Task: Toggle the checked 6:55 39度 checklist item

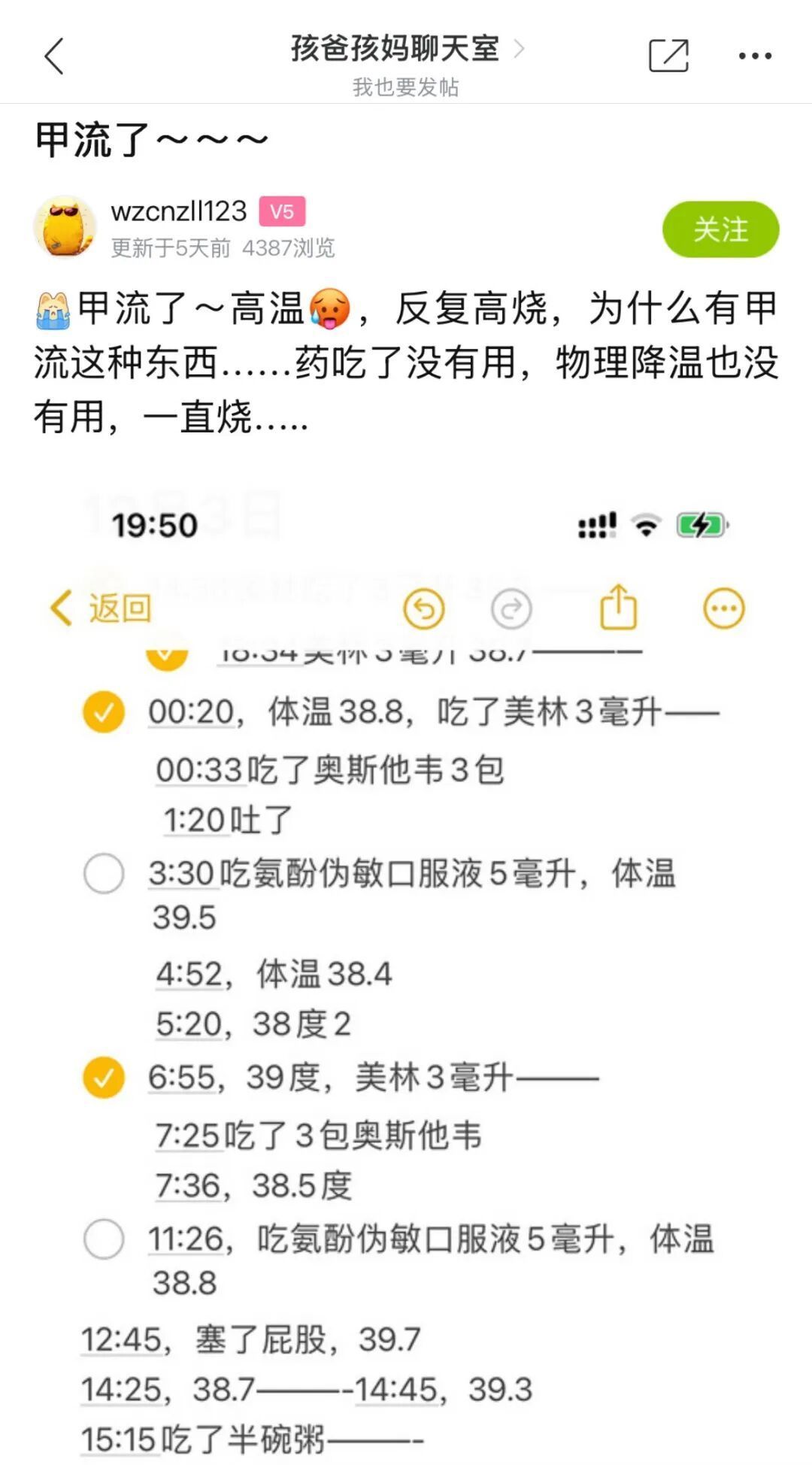Action: coord(105,1077)
